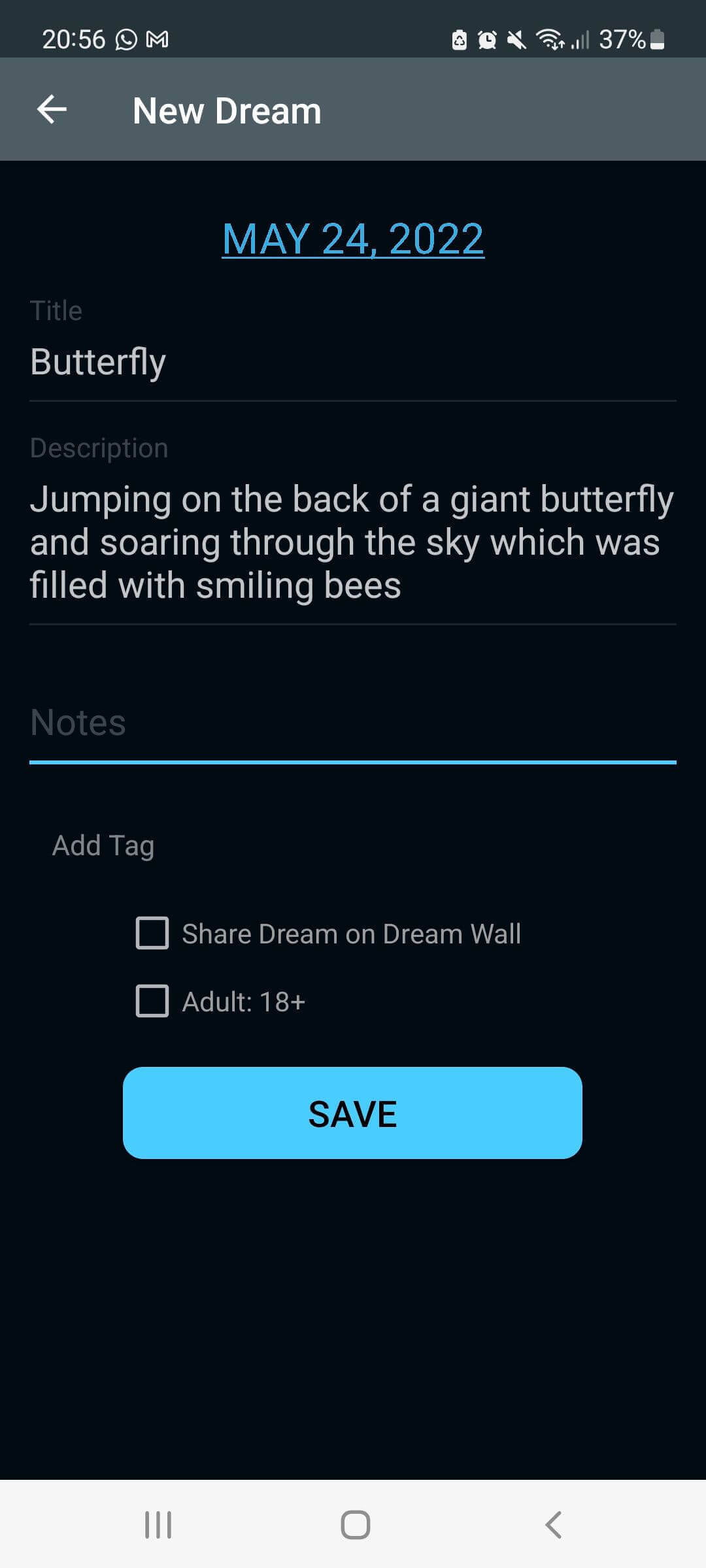Tap the Wi-Fi icon in the status bar
This screenshot has width=706, height=1568.
549,41
